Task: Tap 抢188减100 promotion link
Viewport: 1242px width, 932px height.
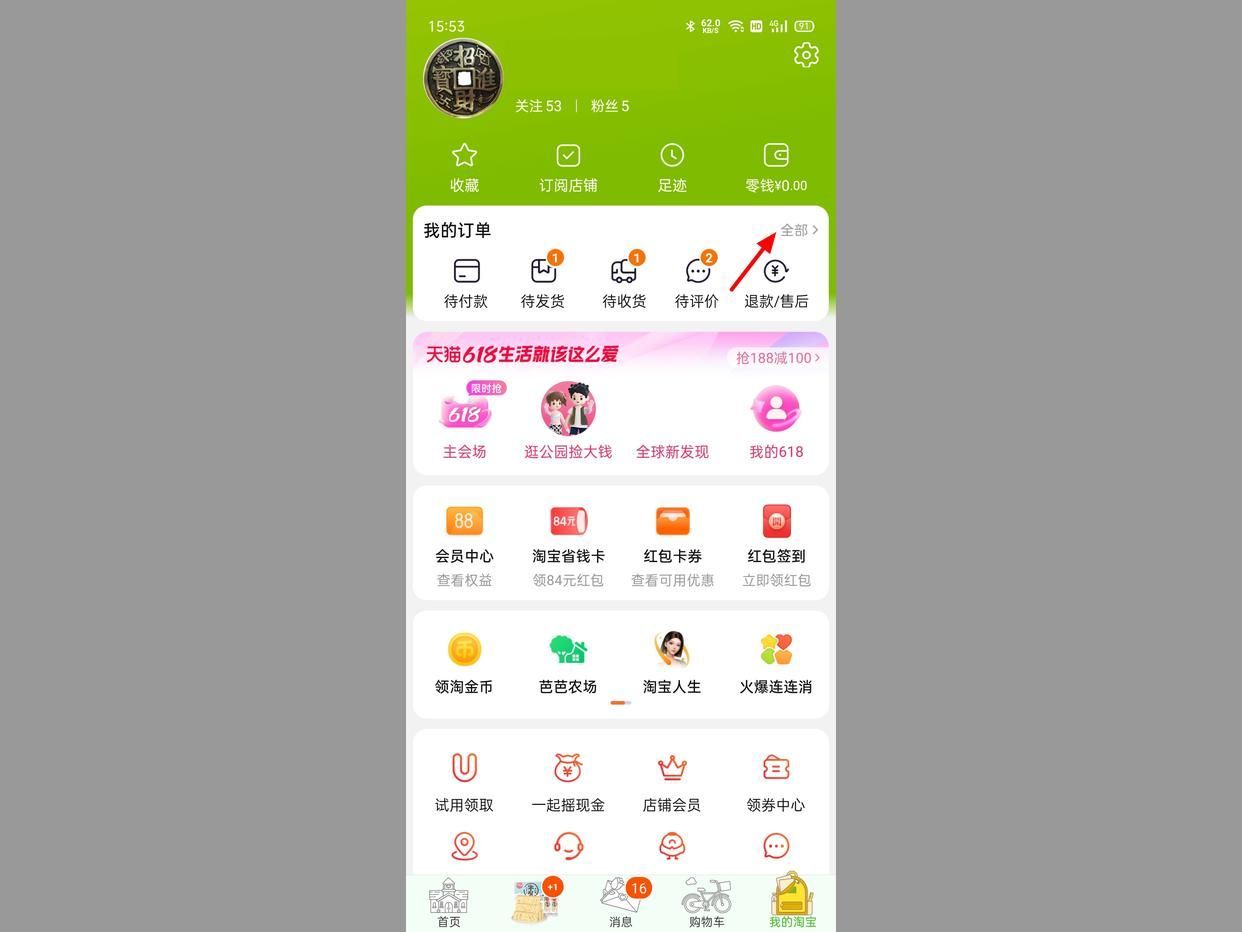Action: point(777,358)
